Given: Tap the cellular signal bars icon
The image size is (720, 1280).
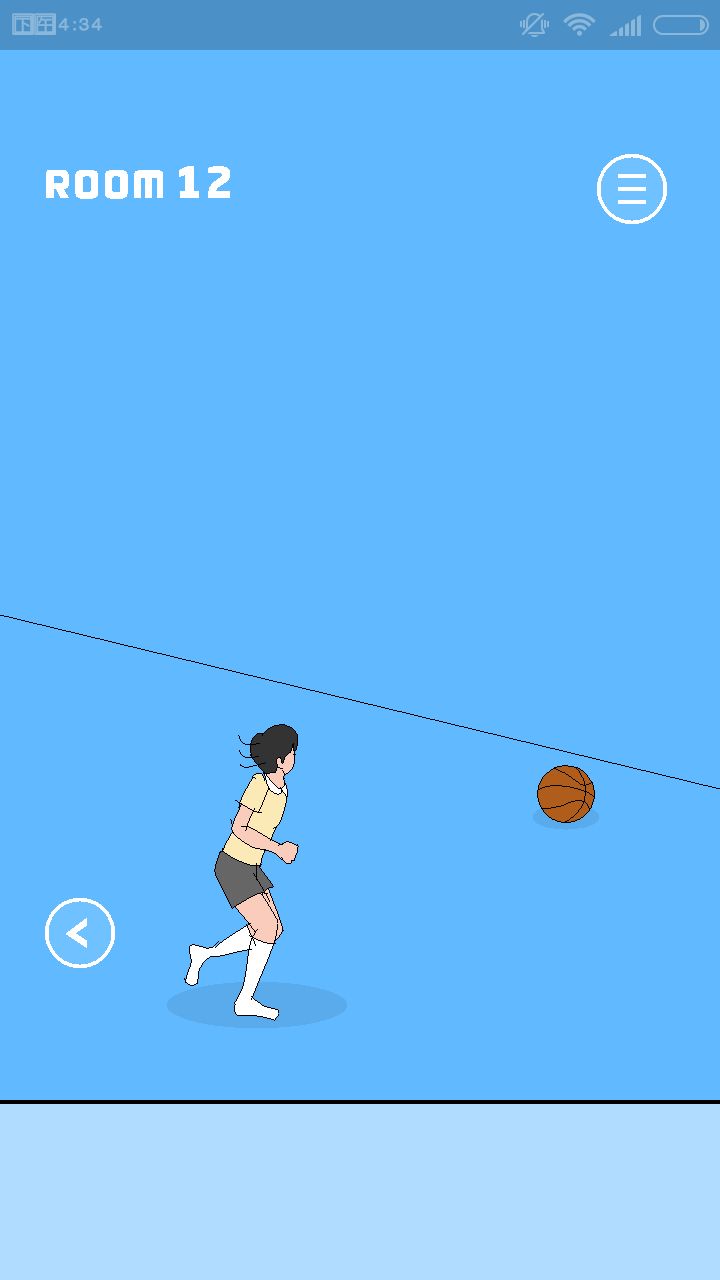Looking at the screenshot, I should click(x=626, y=25).
